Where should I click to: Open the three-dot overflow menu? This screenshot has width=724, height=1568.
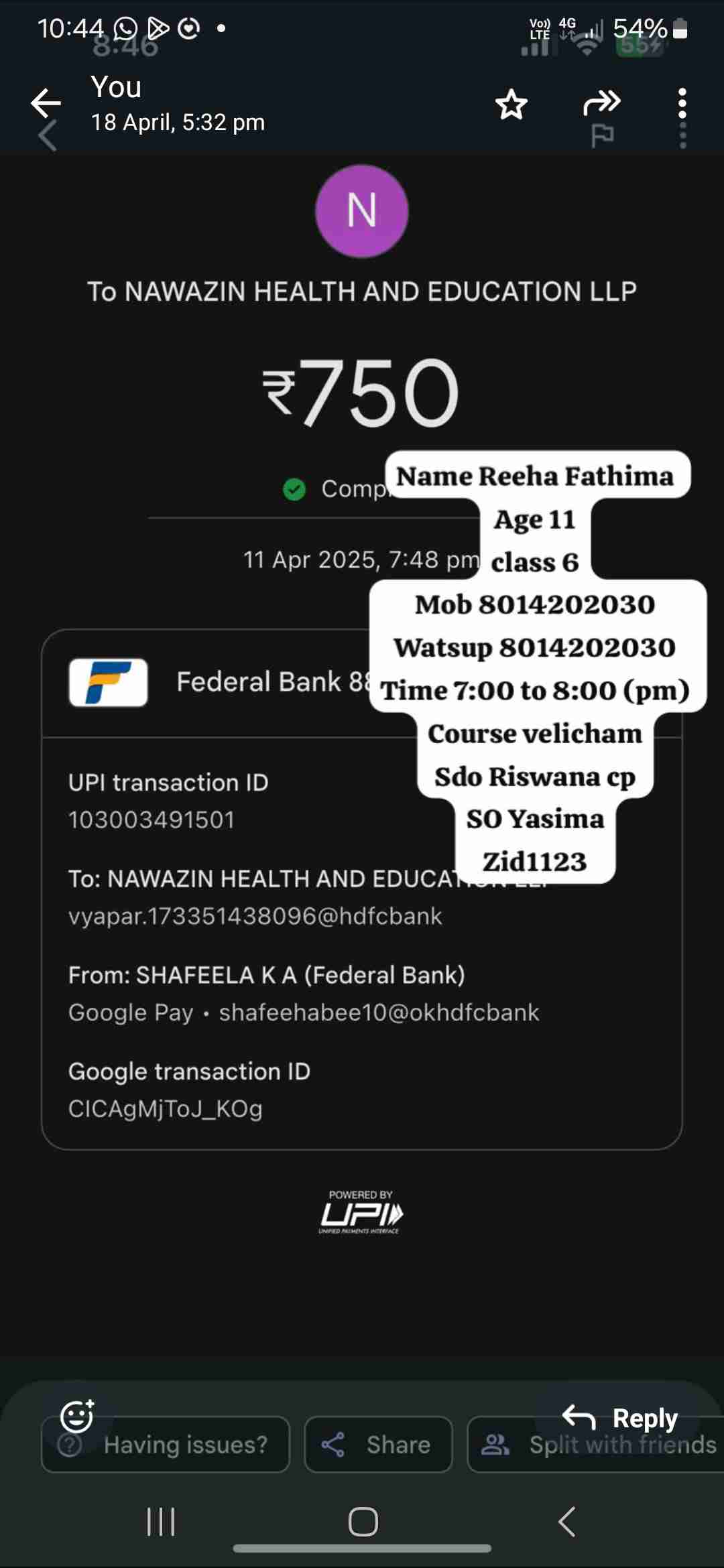(682, 103)
